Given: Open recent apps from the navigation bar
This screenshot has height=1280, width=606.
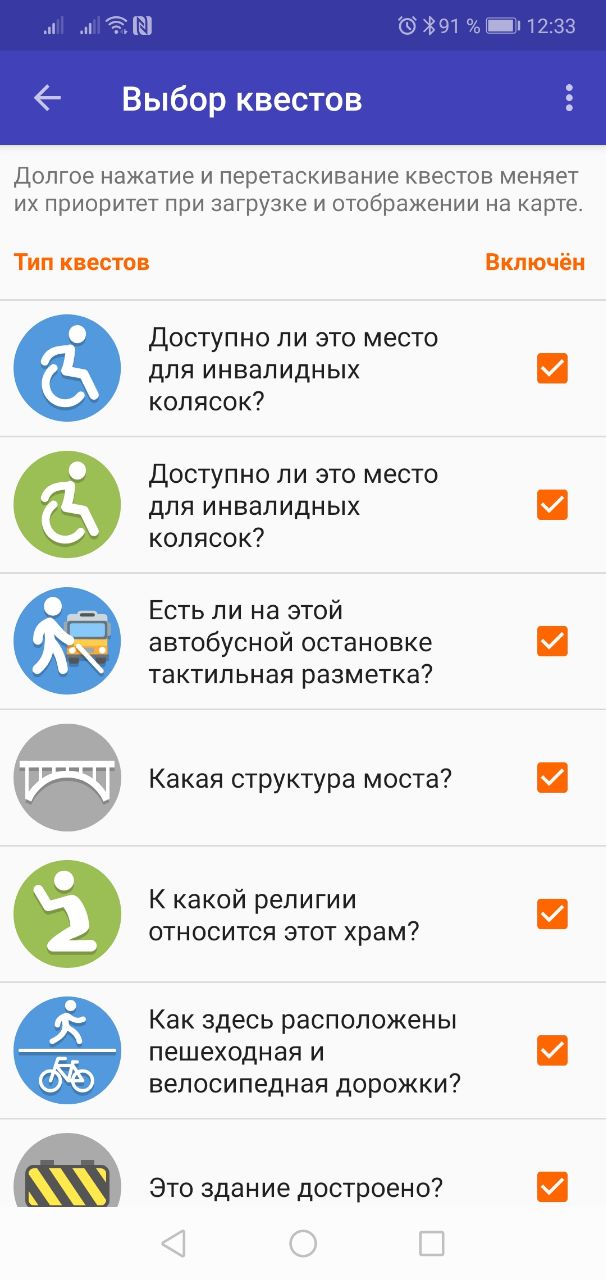Looking at the screenshot, I should pos(431,1243).
